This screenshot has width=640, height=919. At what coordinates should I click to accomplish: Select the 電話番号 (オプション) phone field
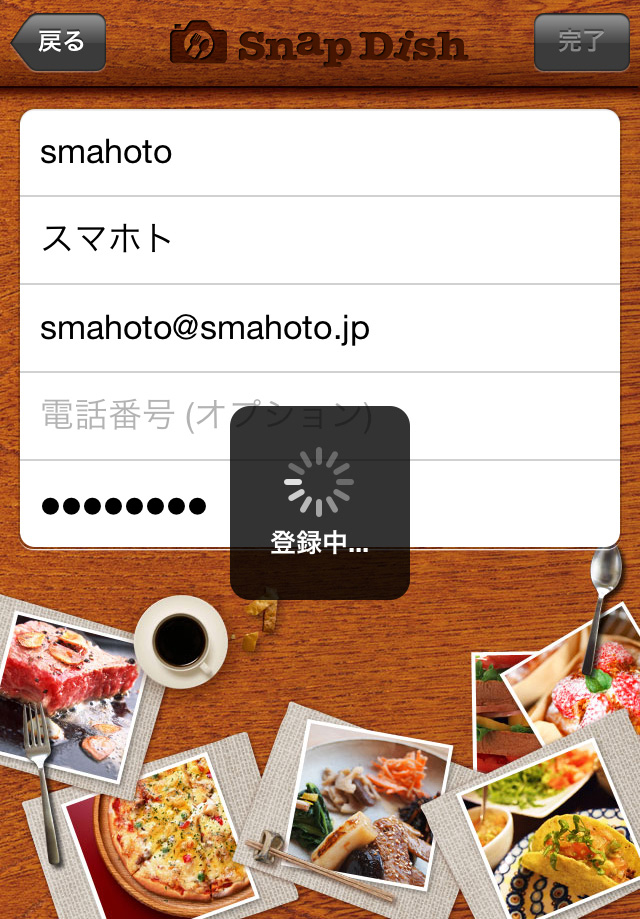(130, 415)
